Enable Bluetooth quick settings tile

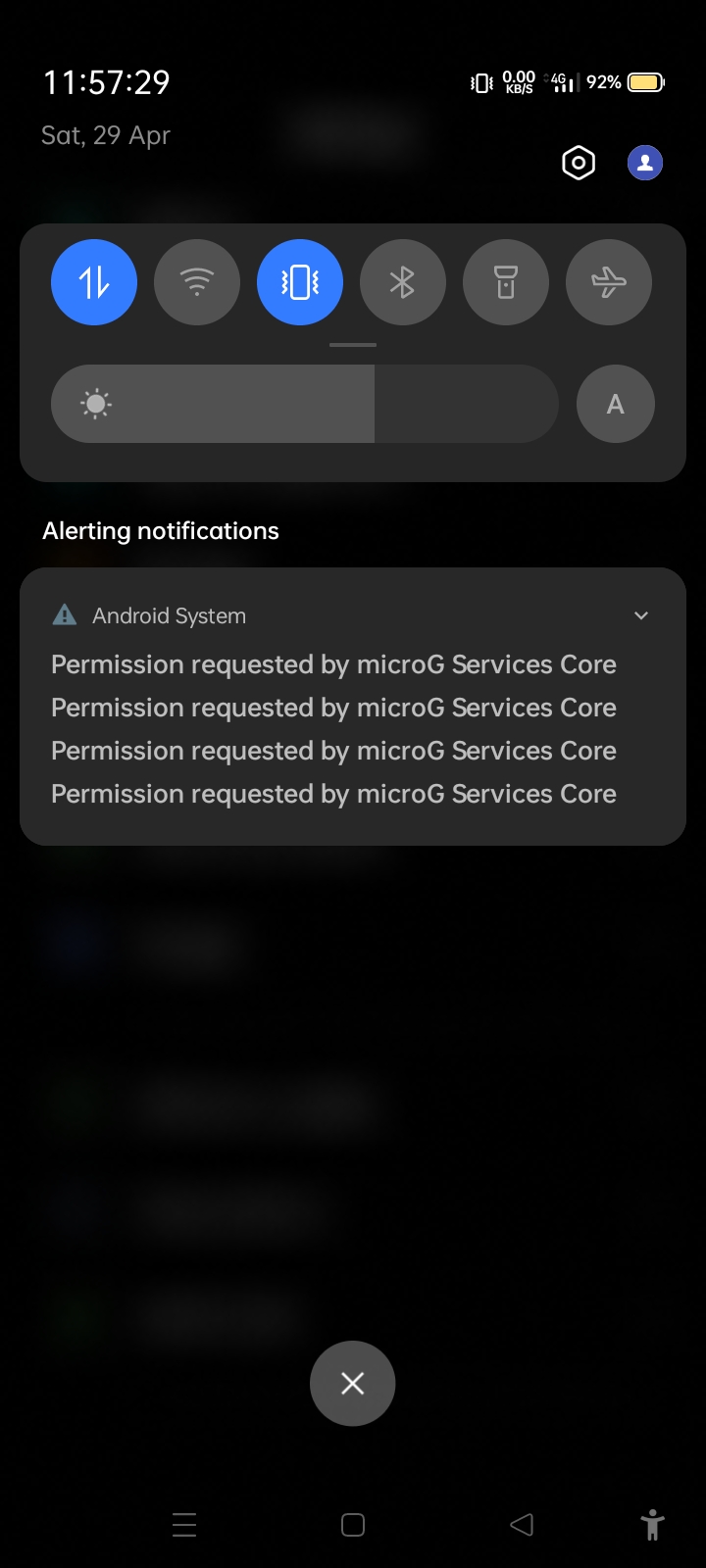[x=402, y=282]
